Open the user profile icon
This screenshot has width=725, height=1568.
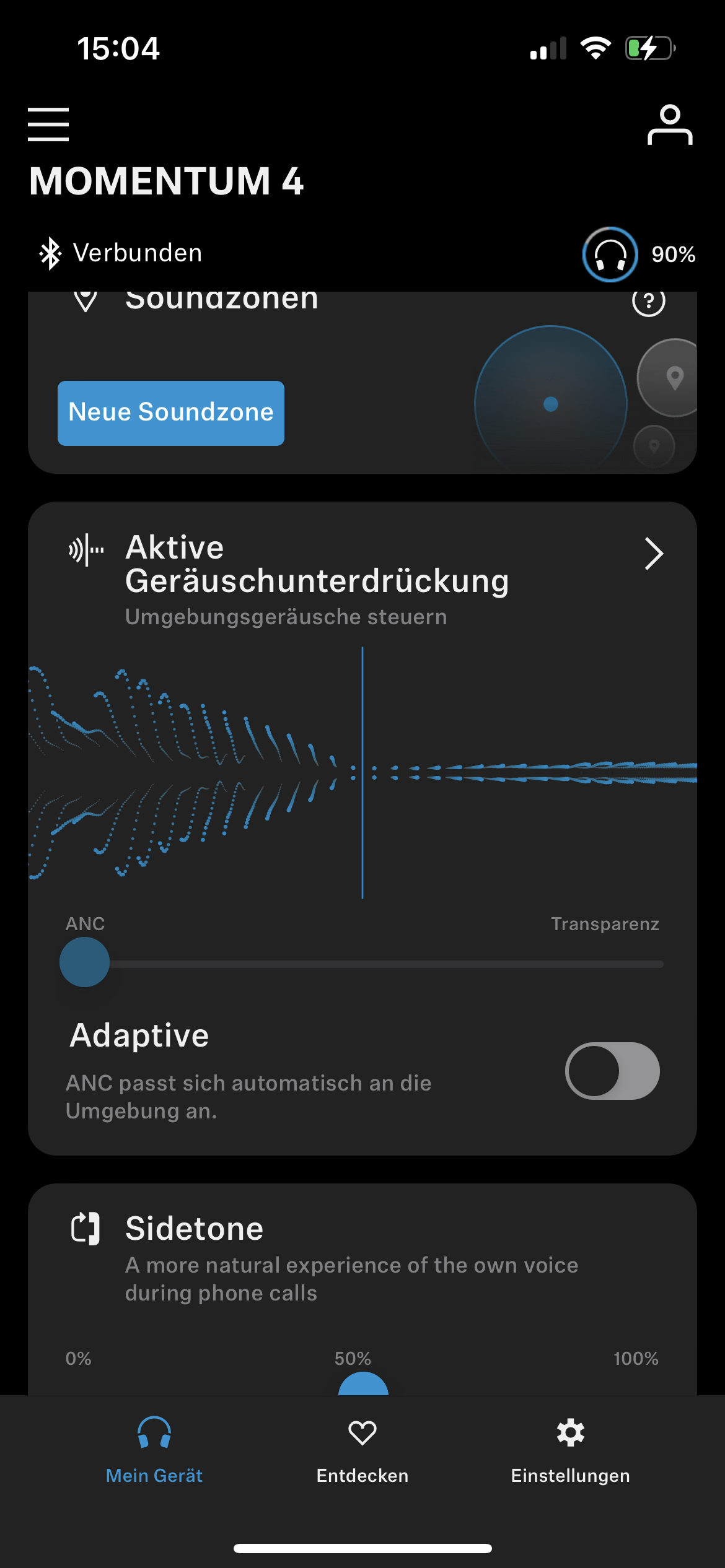point(669,125)
